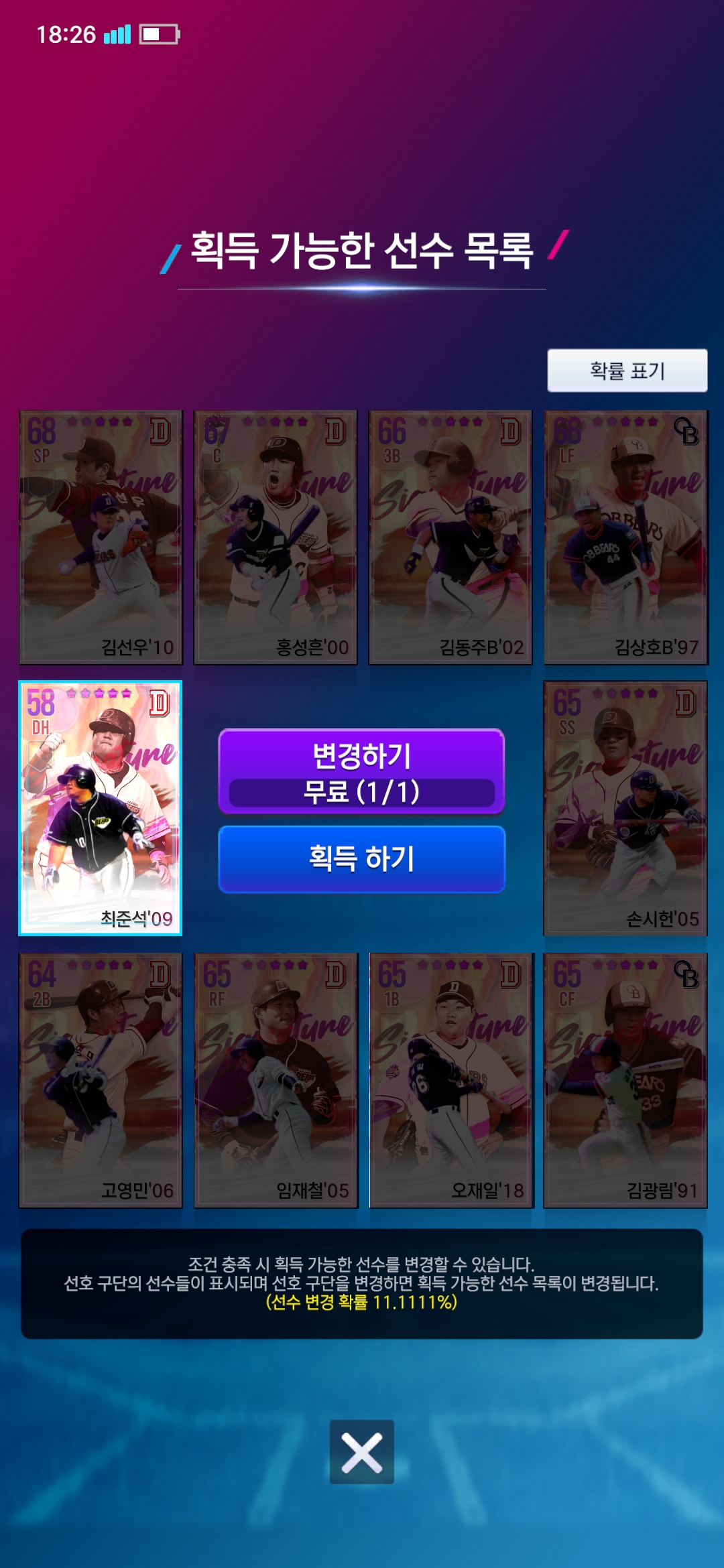The width and height of the screenshot is (724, 1568).
Task: Open the 김동주B'02 player card
Action: (450, 537)
